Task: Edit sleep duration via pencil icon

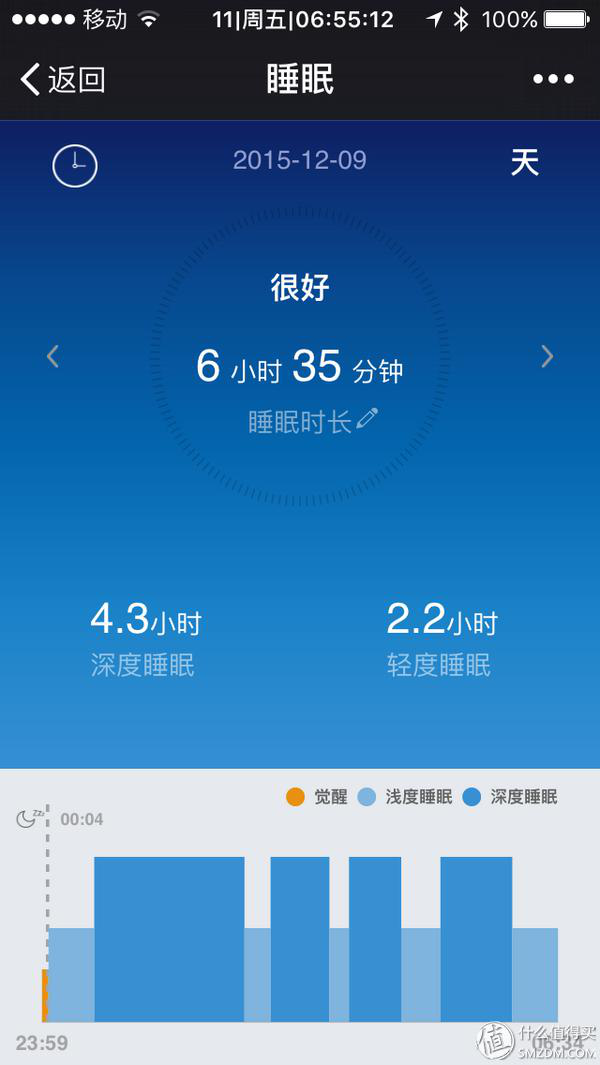Action: point(367,420)
